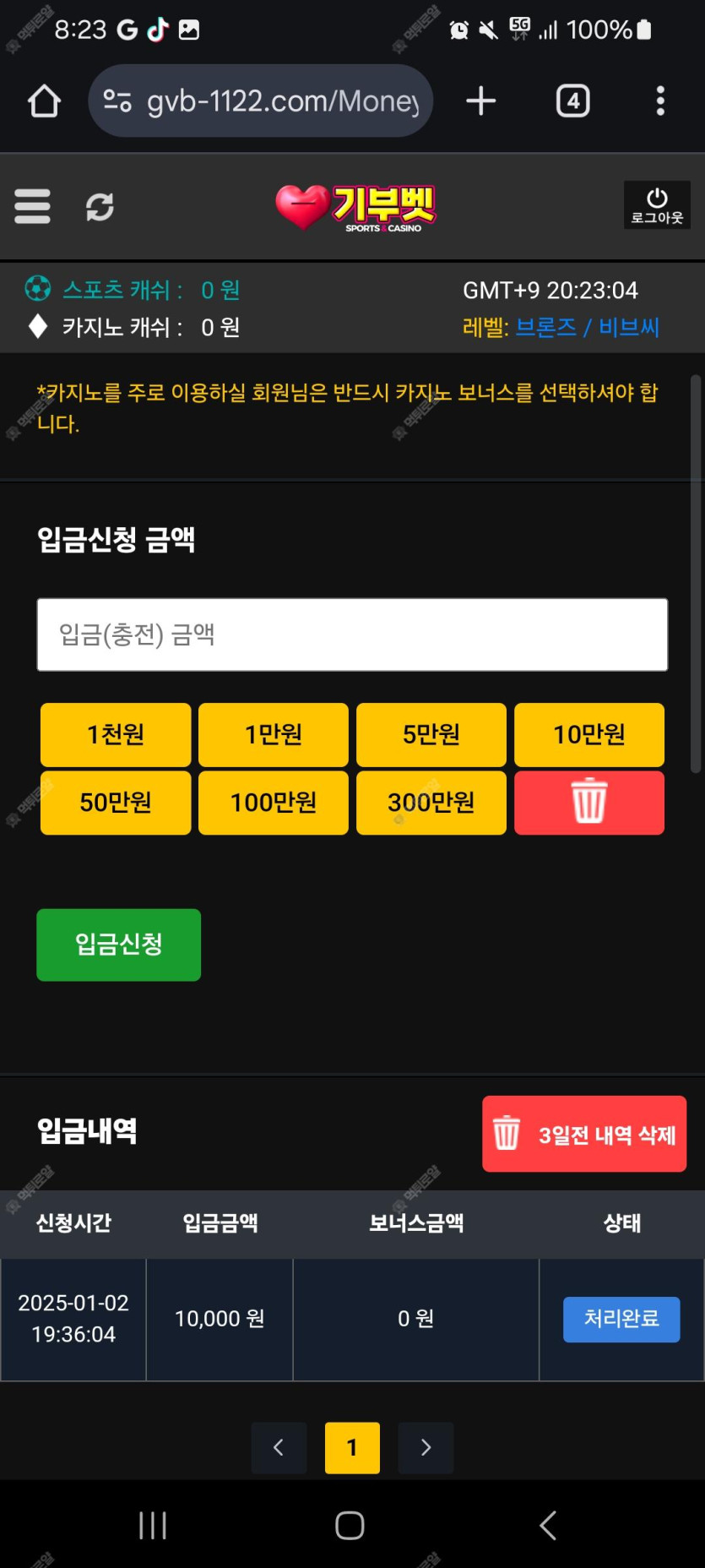705x1568 pixels.
Task: Tap the 로그아웃 logout button
Action: pos(657,205)
